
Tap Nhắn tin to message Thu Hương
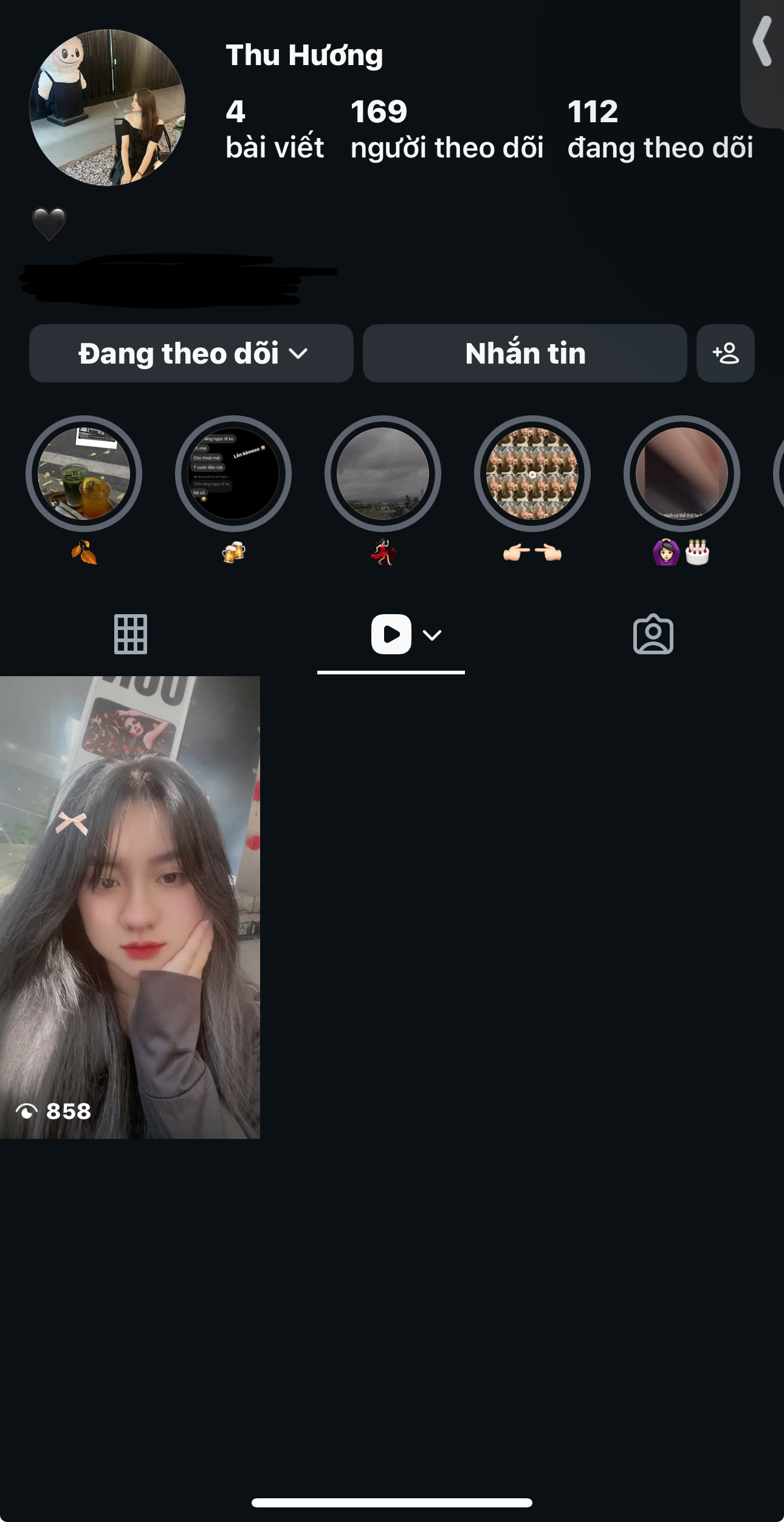click(x=524, y=353)
